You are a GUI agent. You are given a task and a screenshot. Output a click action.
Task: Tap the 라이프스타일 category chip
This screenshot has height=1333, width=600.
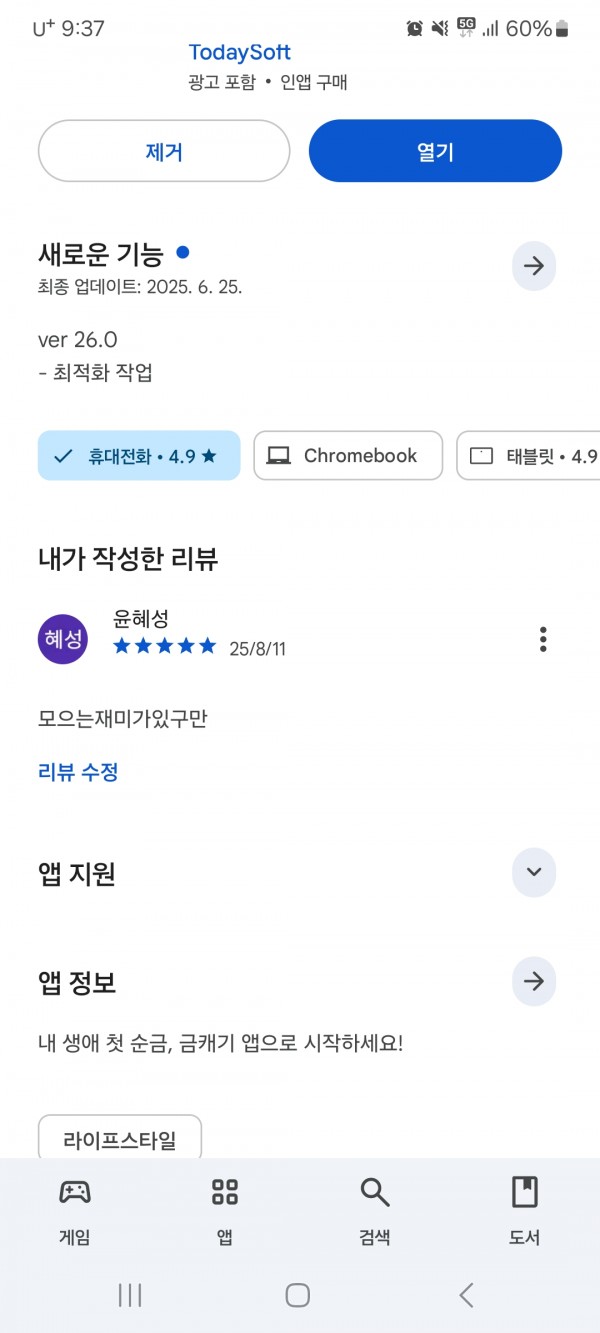[x=120, y=1140]
